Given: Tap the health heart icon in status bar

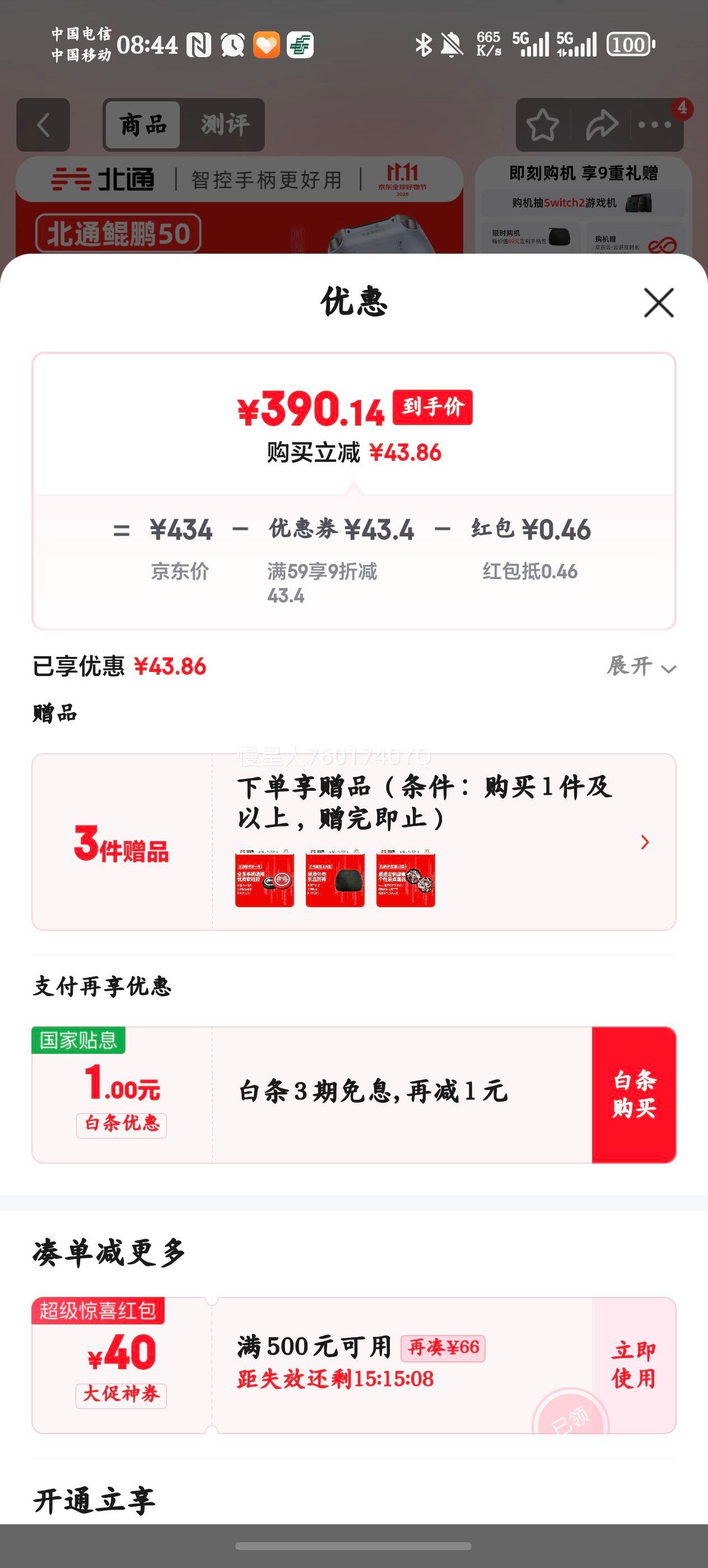Looking at the screenshot, I should (x=265, y=44).
